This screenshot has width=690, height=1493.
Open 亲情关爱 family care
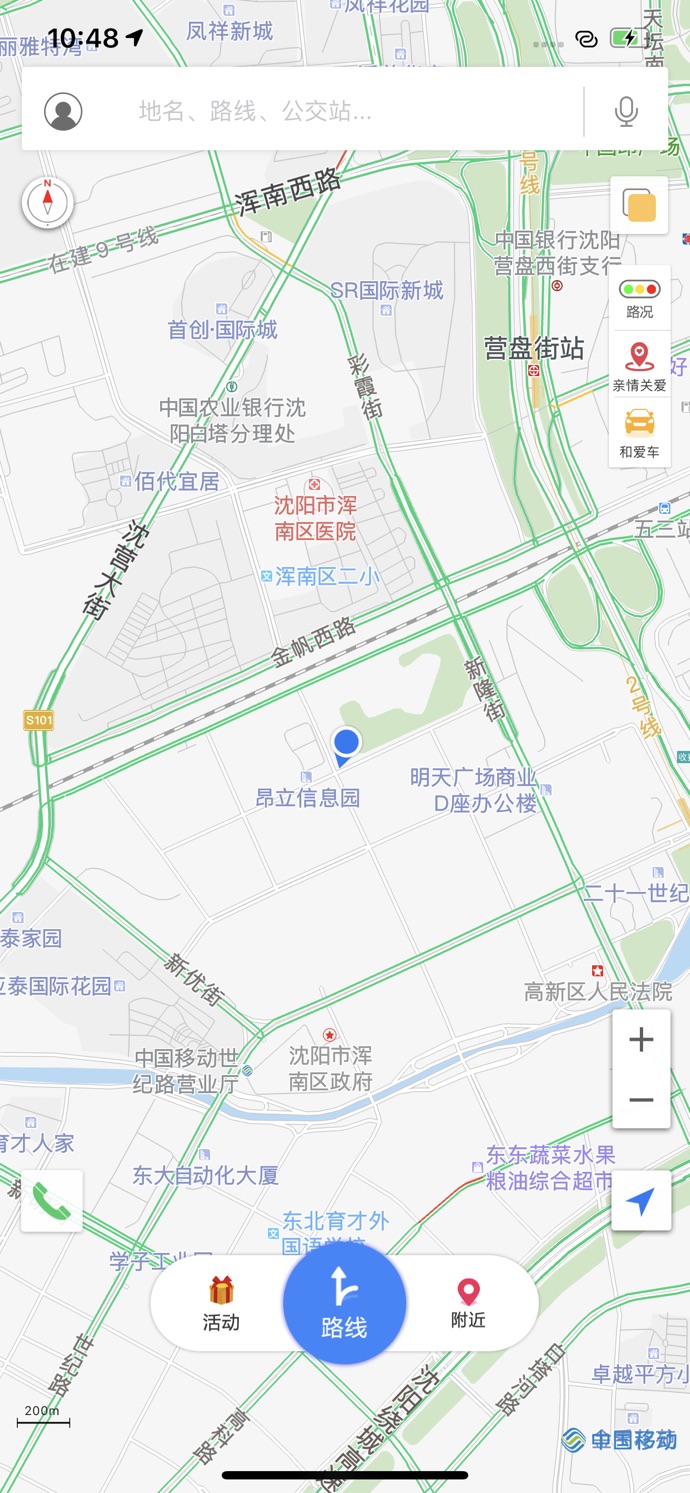(x=640, y=366)
